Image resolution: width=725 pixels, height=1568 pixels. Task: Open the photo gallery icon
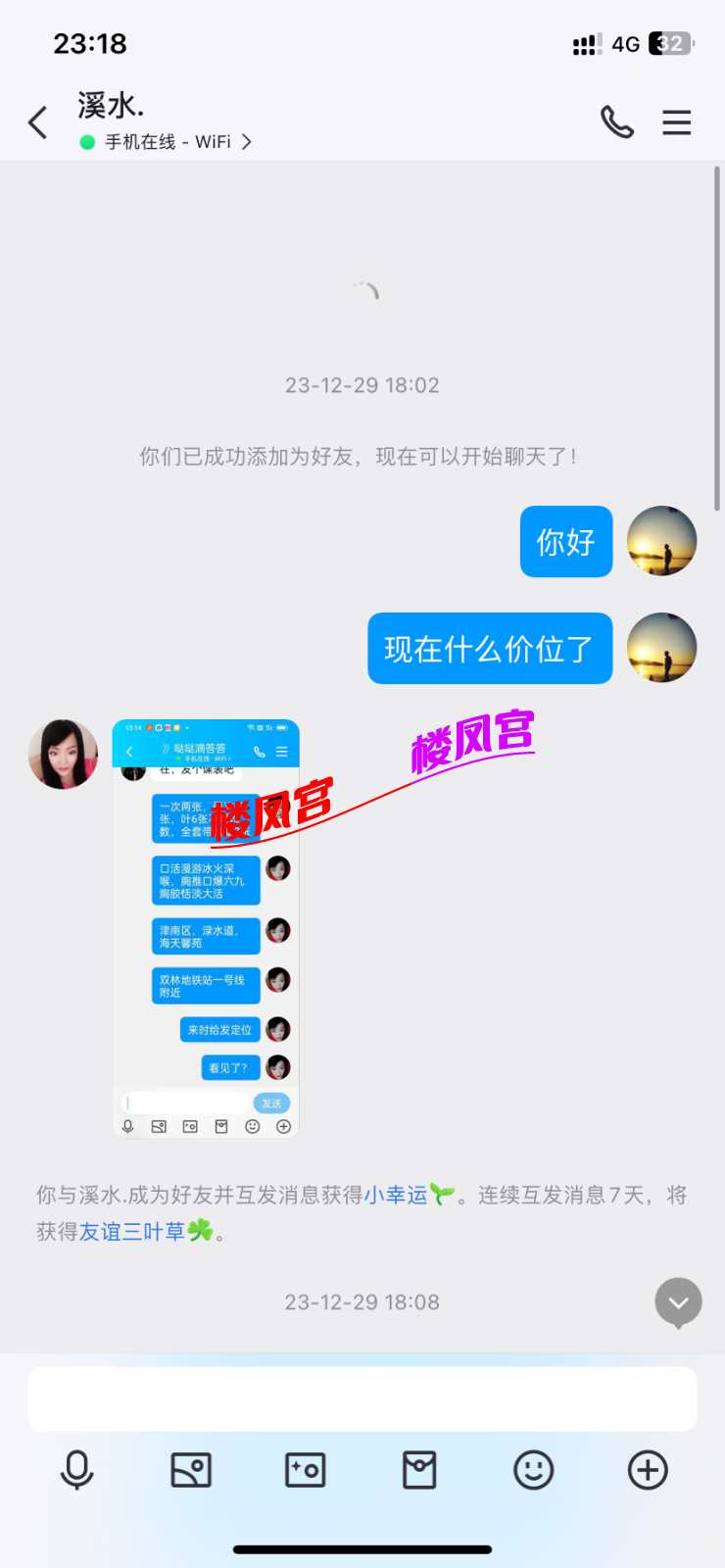point(190,1470)
